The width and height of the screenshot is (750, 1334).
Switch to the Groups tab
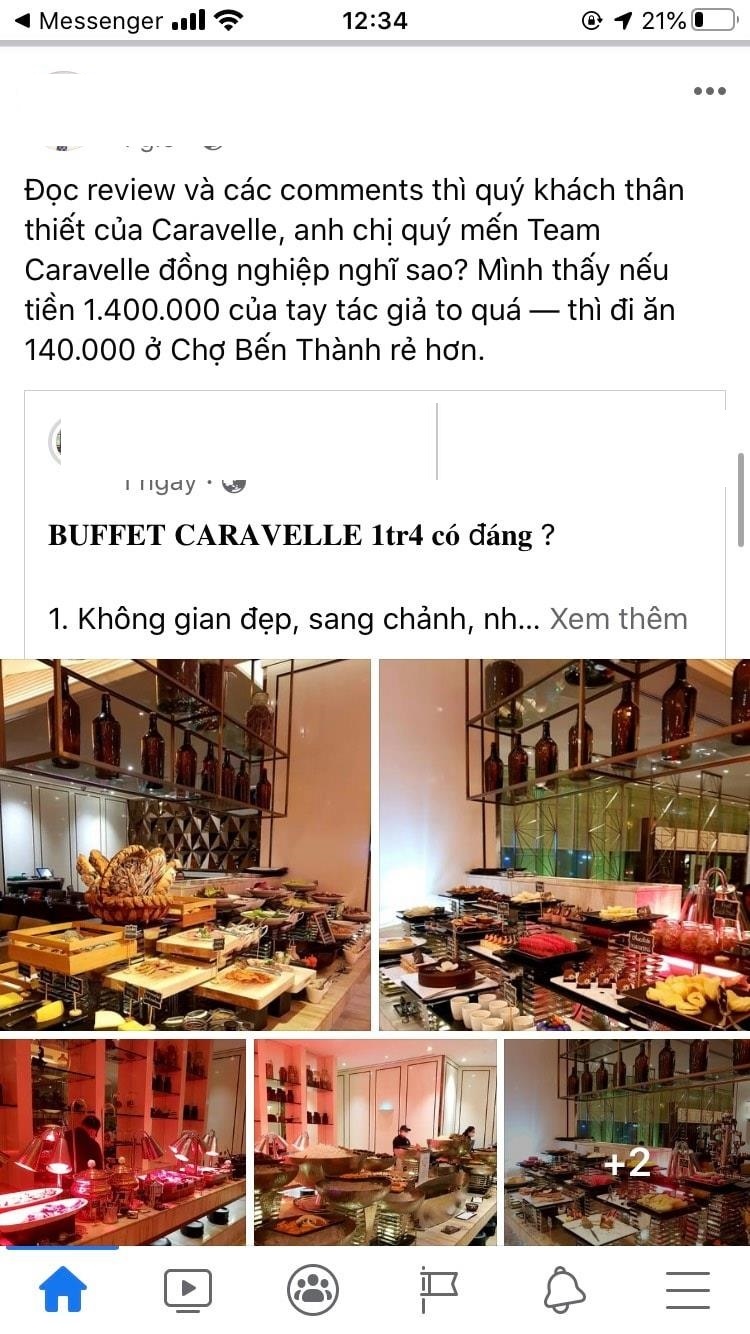tap(313, 1290)
